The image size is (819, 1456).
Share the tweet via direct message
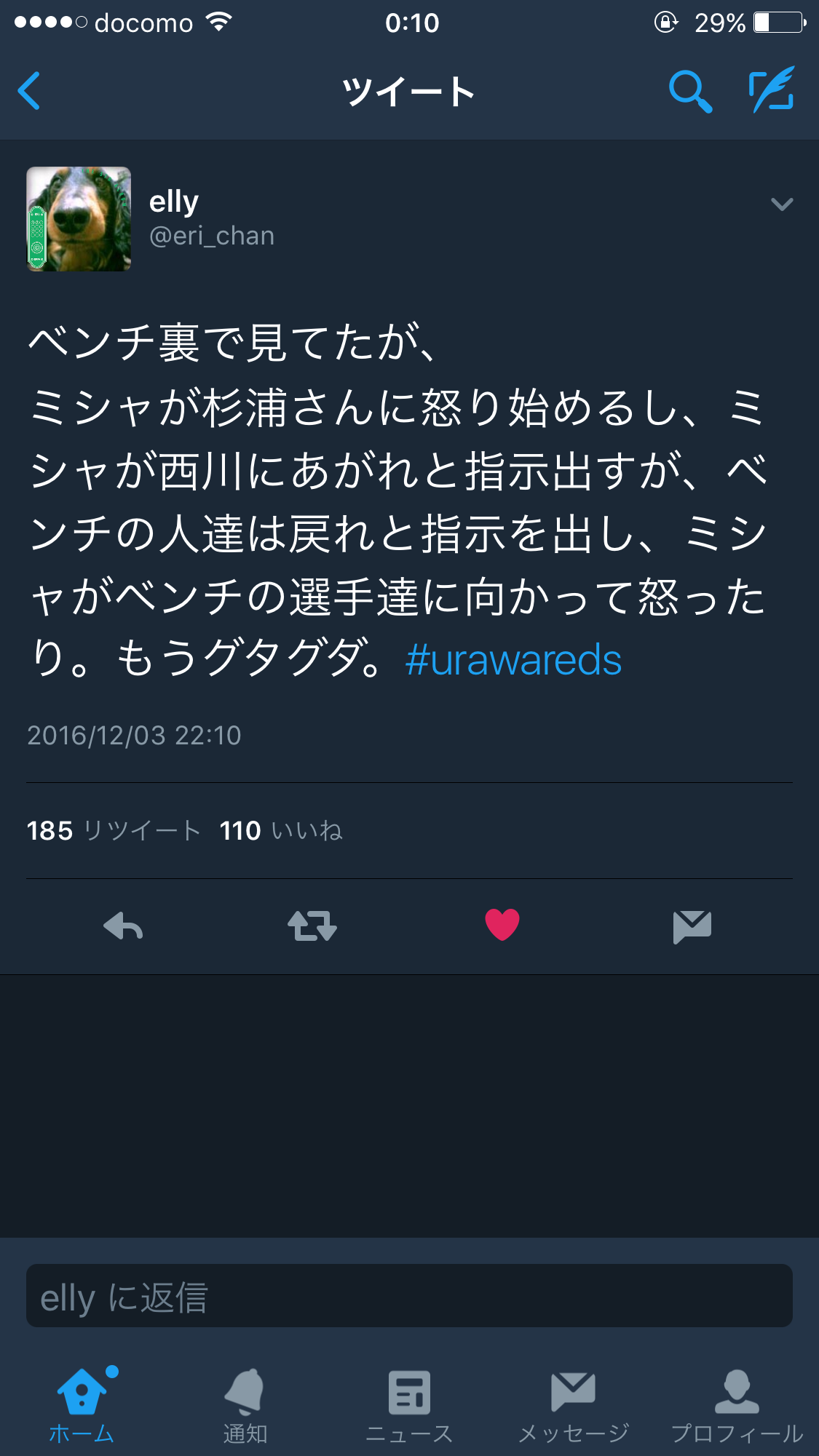tap(692, 926)
